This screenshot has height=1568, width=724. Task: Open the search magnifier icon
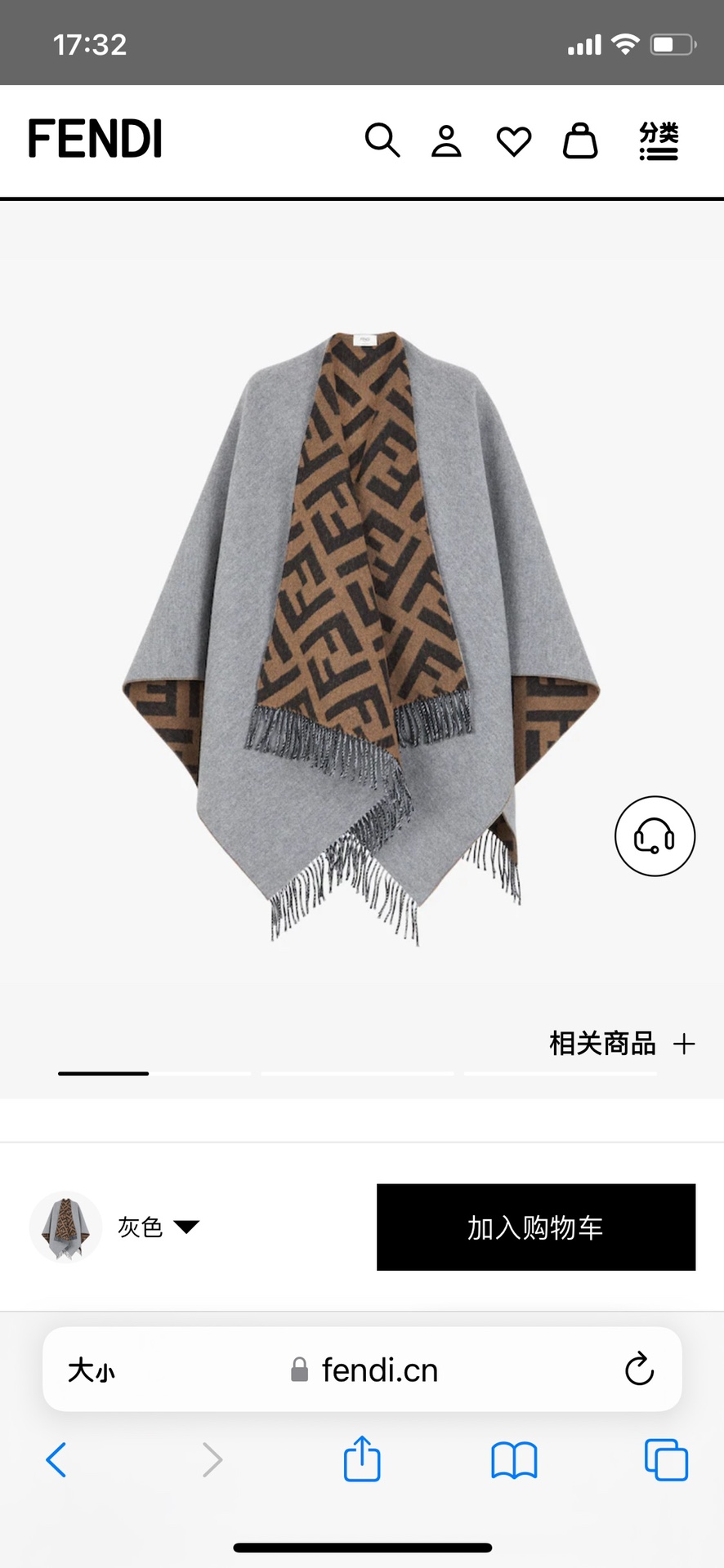point(382,140)
